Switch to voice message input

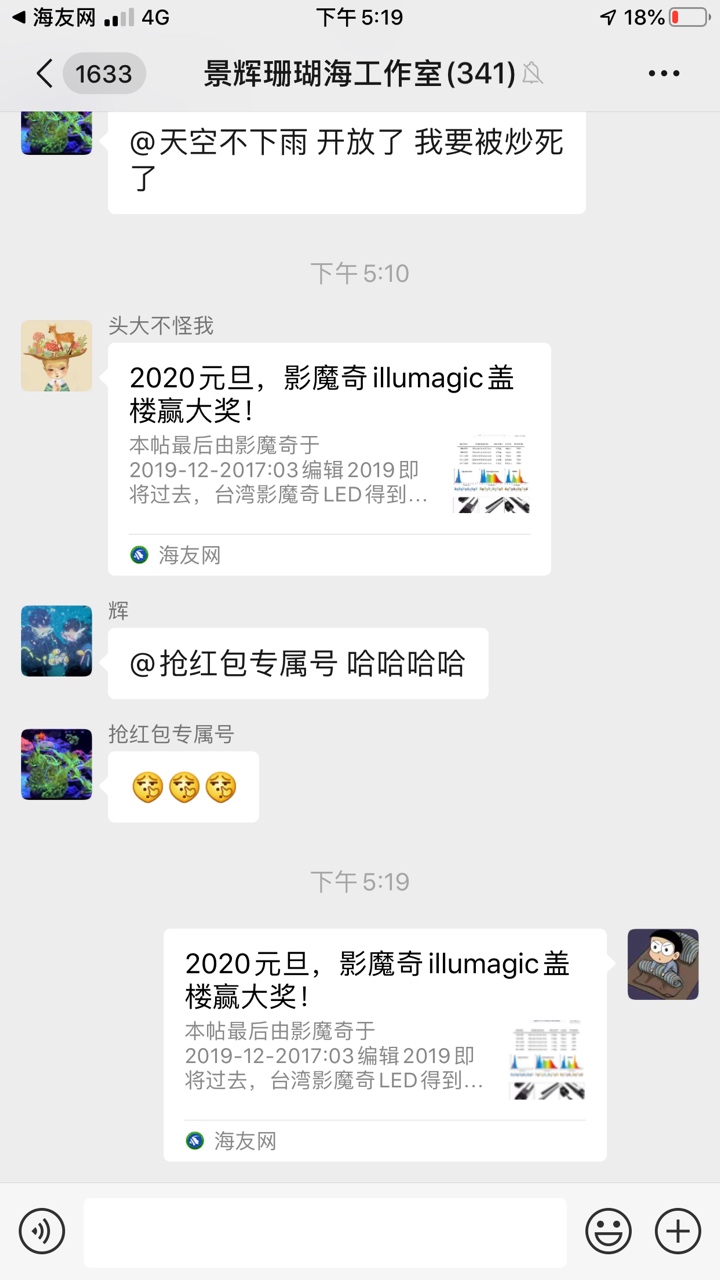click(x=42, y=1231)
